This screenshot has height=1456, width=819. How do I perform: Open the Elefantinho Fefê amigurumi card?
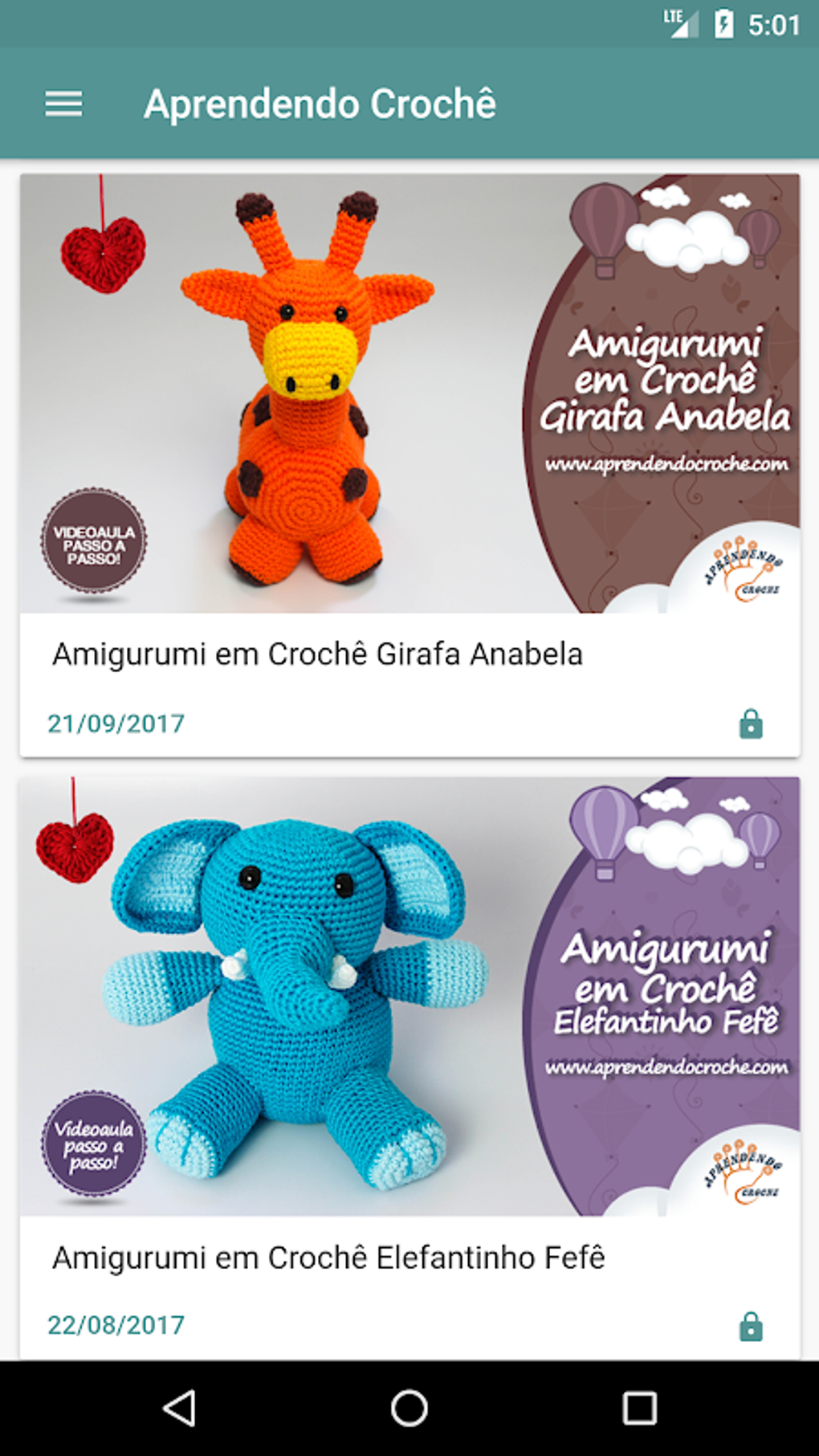409,1068
